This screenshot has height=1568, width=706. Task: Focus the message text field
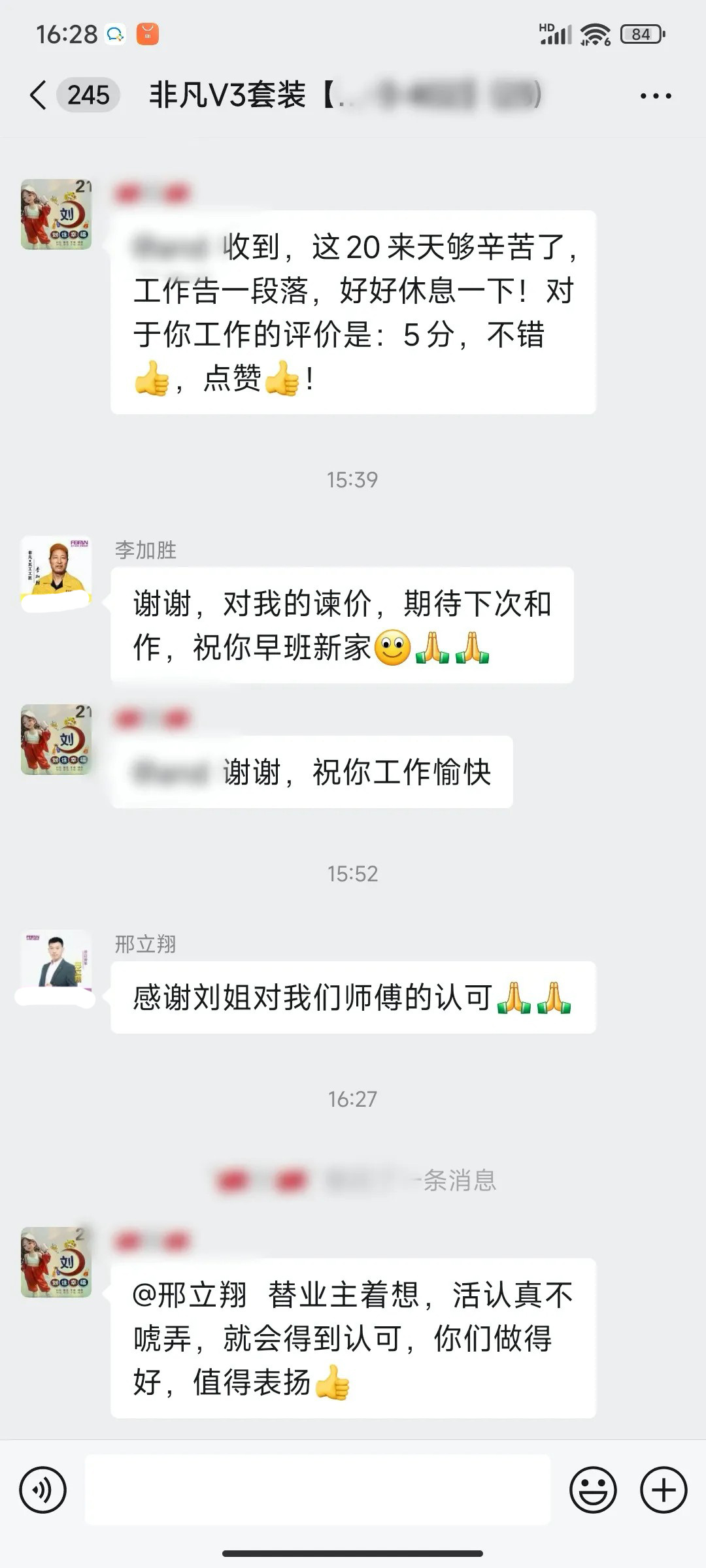click(x=318, y=1490)
